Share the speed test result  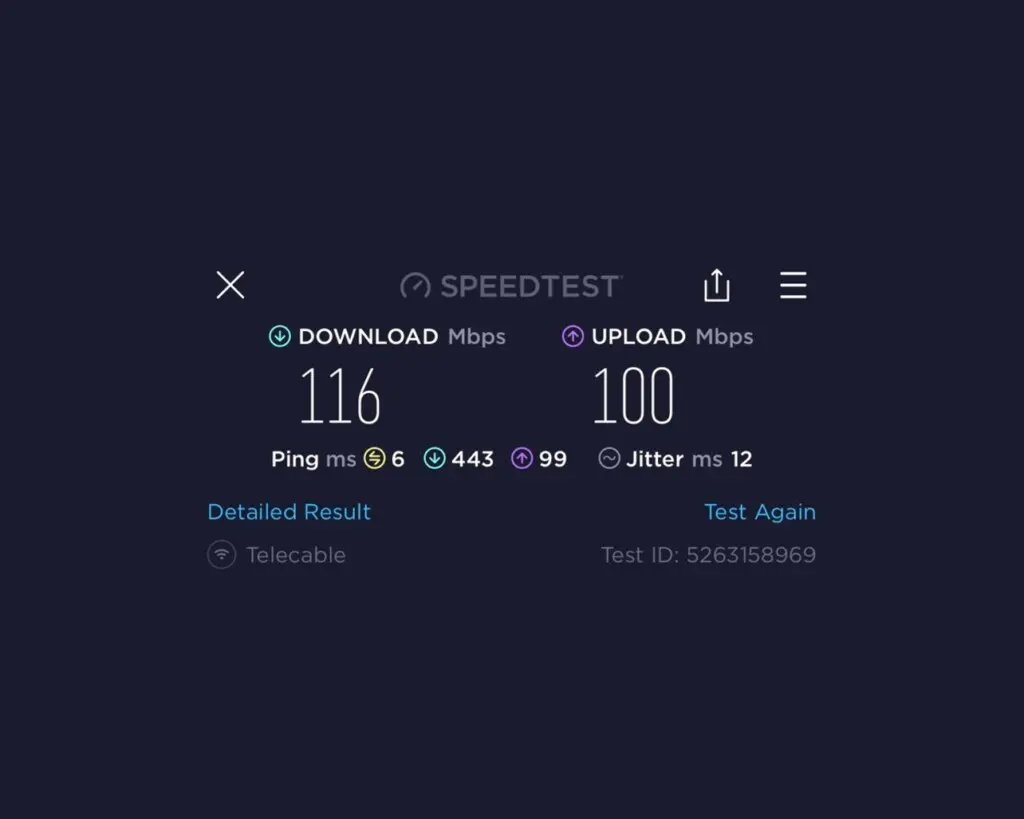(716, 286)
